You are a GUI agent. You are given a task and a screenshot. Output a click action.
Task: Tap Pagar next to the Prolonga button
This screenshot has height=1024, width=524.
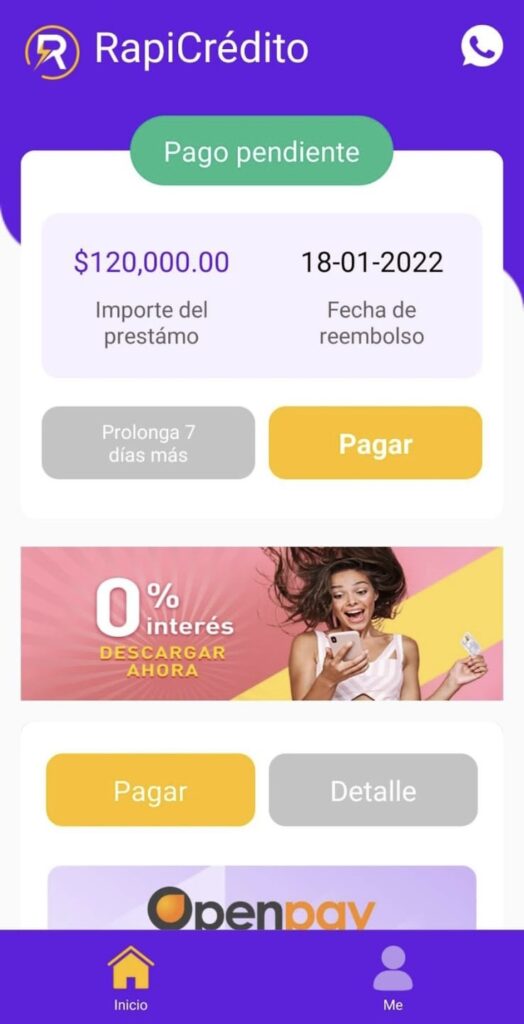[375, 443]
